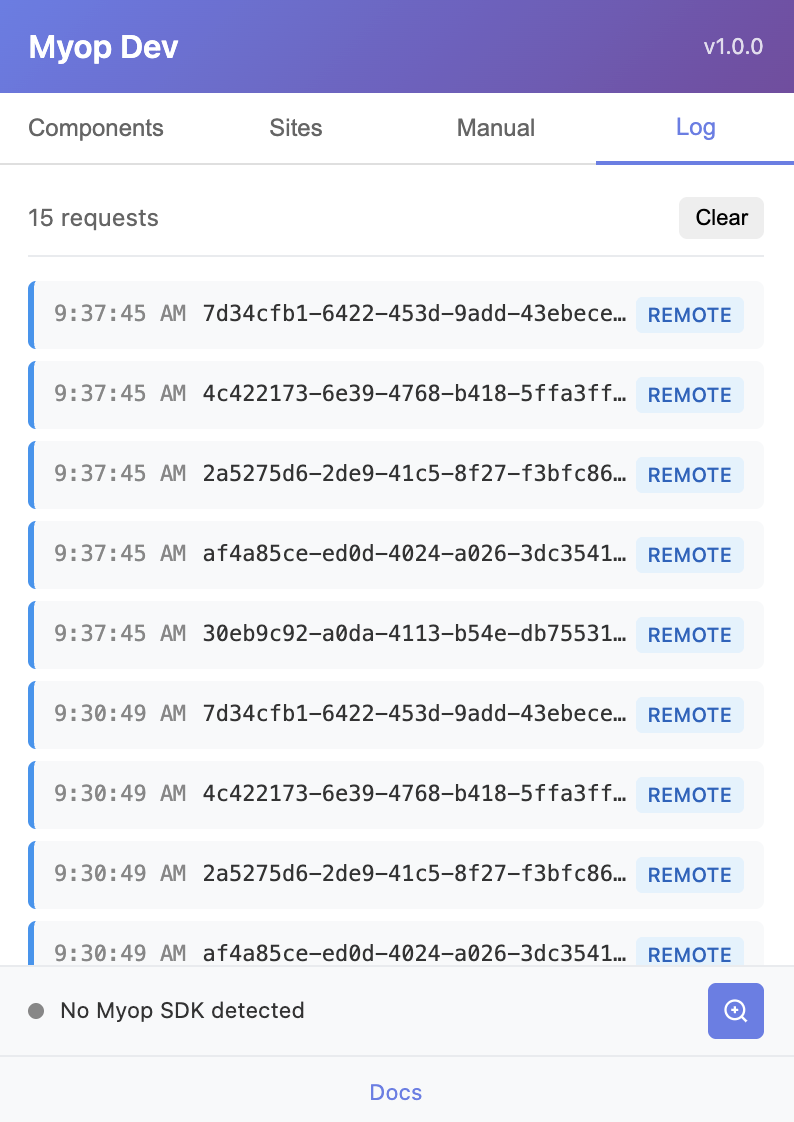Click the REMOTE badge on the 9:30:49 entry

click(689, 714)
